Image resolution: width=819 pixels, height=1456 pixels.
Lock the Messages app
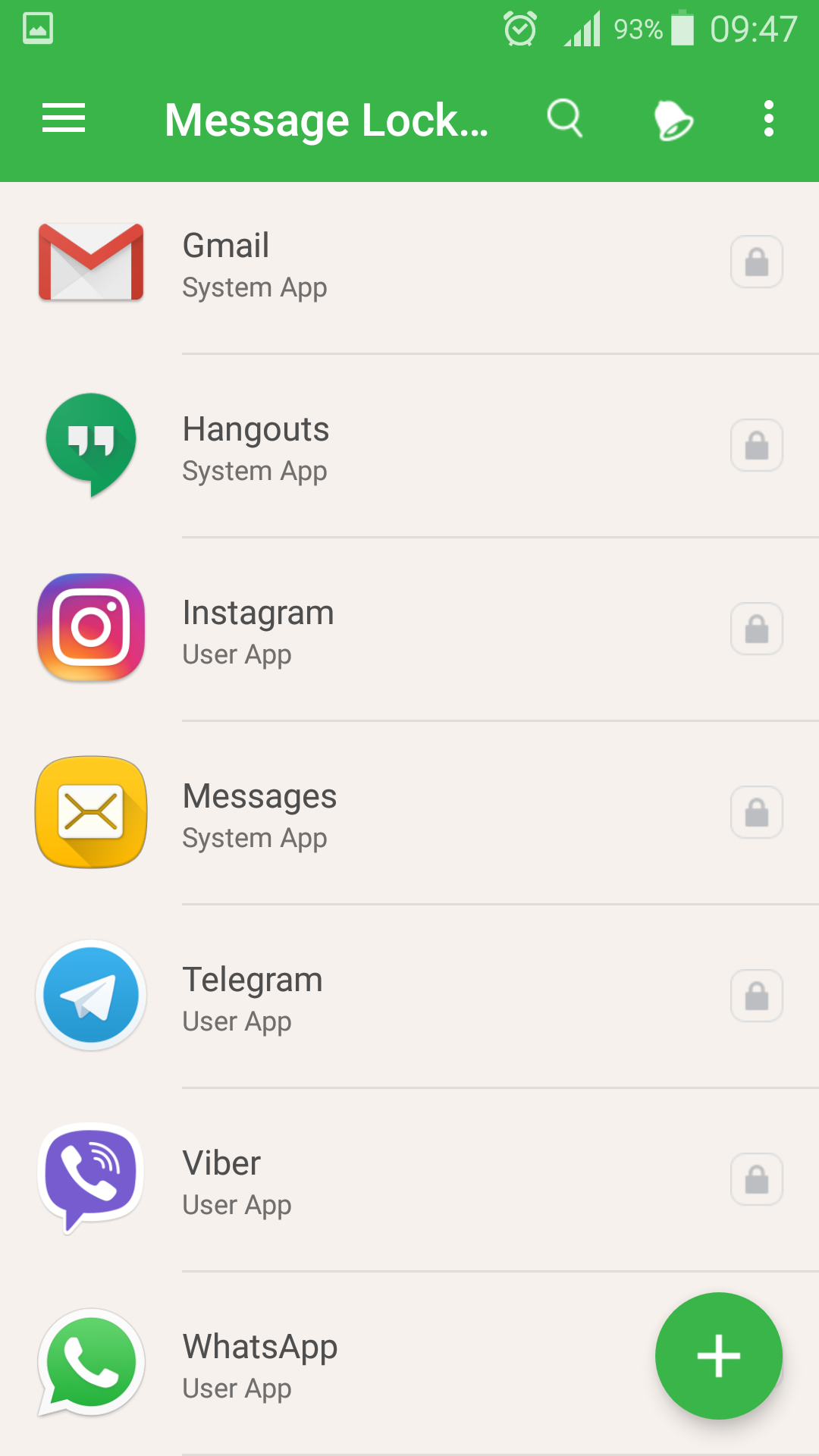coord(757,812)
